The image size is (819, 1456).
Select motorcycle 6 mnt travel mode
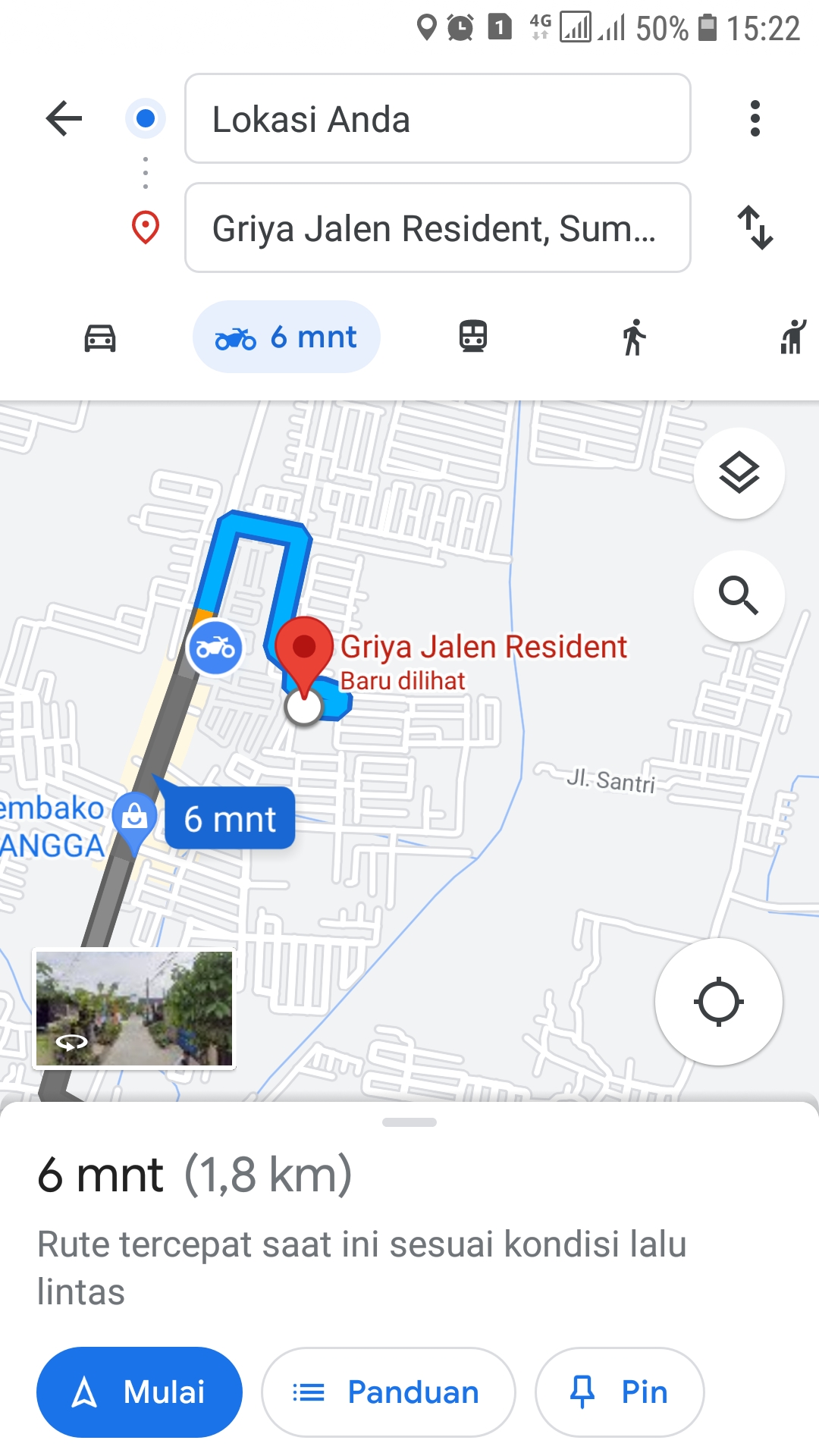(x=287, y=337)
